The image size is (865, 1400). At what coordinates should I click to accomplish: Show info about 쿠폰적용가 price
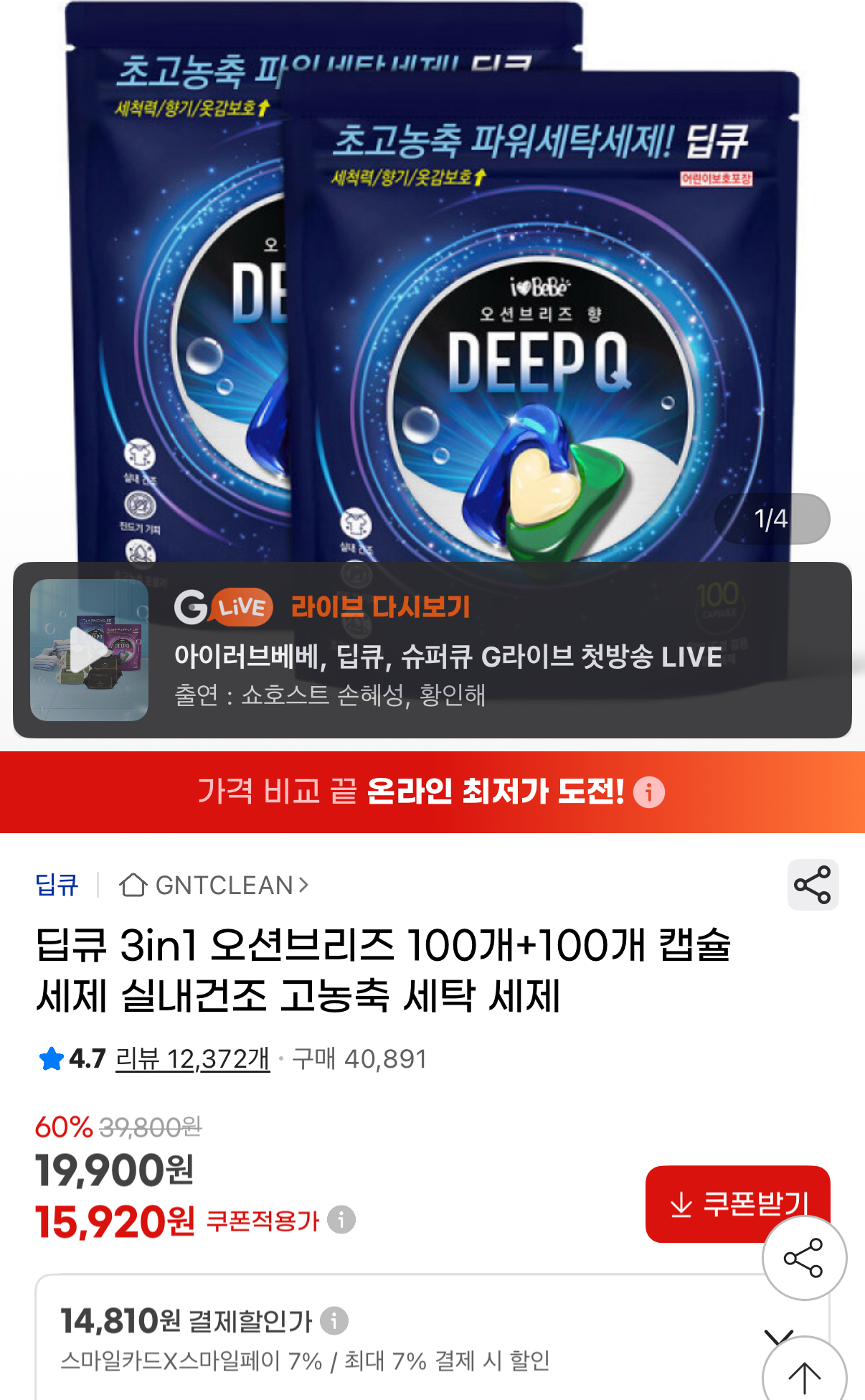click(x=341, y=1219)
